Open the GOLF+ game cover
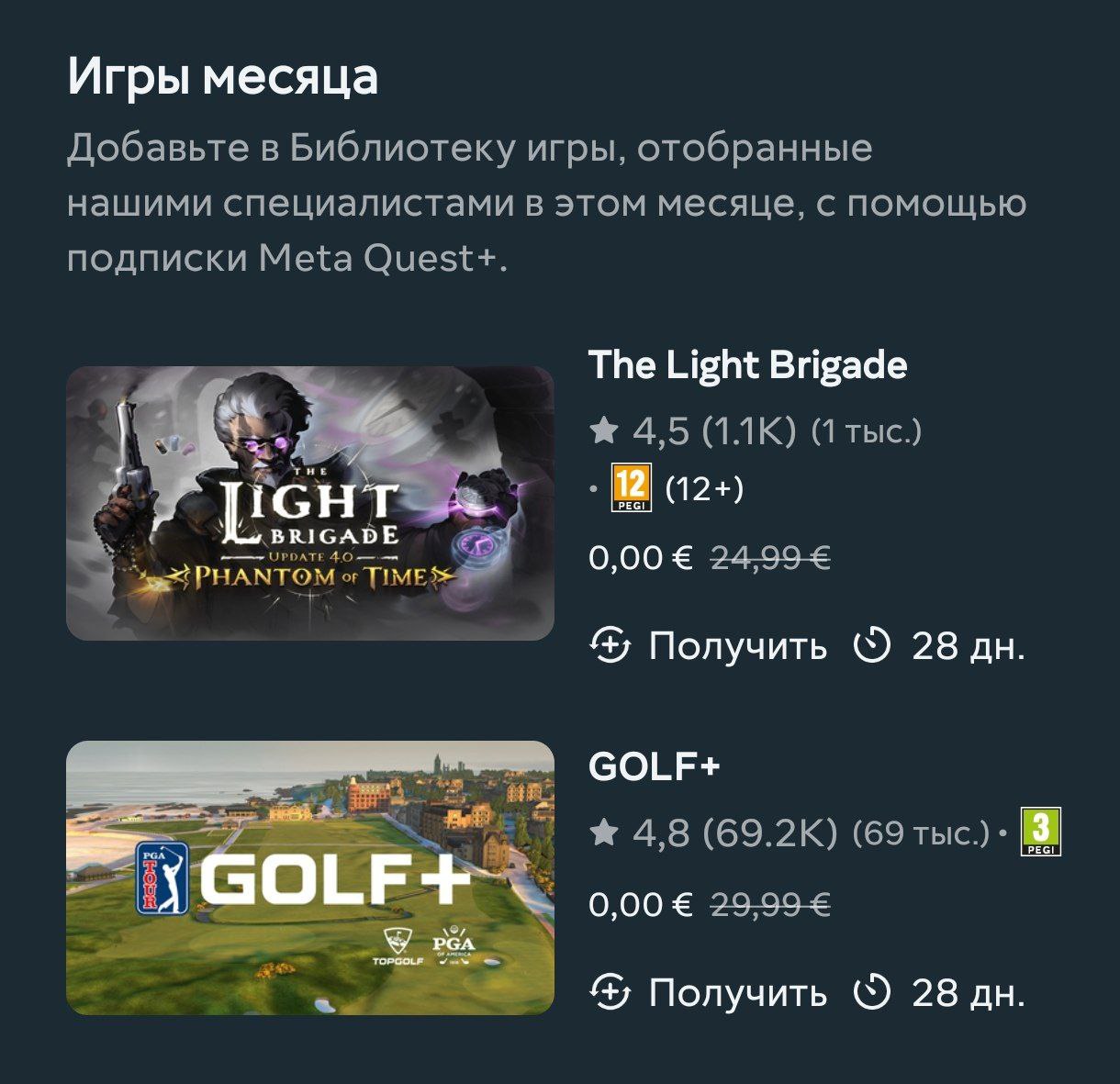The image size is (1120, 1084). pyautogui.click(x=309, y=877)
